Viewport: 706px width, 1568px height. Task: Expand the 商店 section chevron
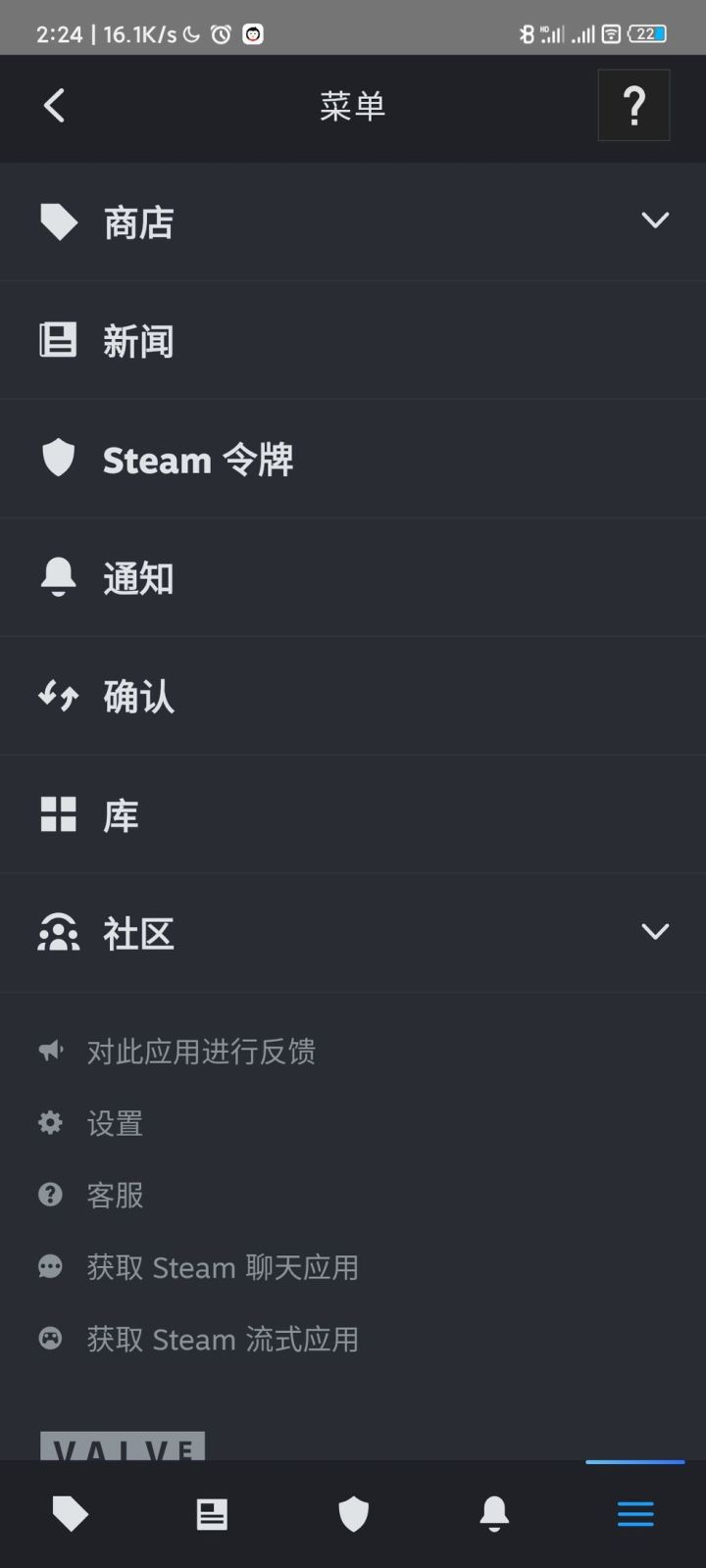(x=655, y=220)
